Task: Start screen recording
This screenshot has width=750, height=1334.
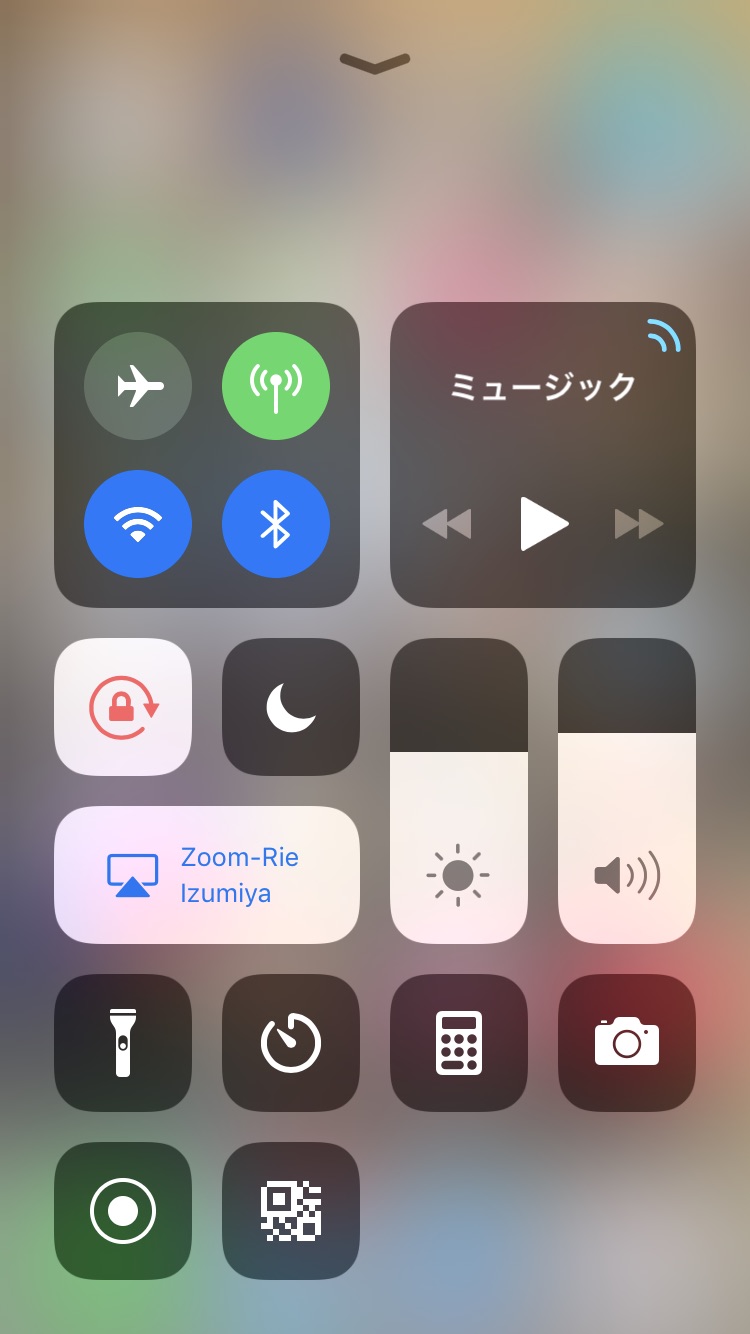Action: click(x=123, y=1211)
